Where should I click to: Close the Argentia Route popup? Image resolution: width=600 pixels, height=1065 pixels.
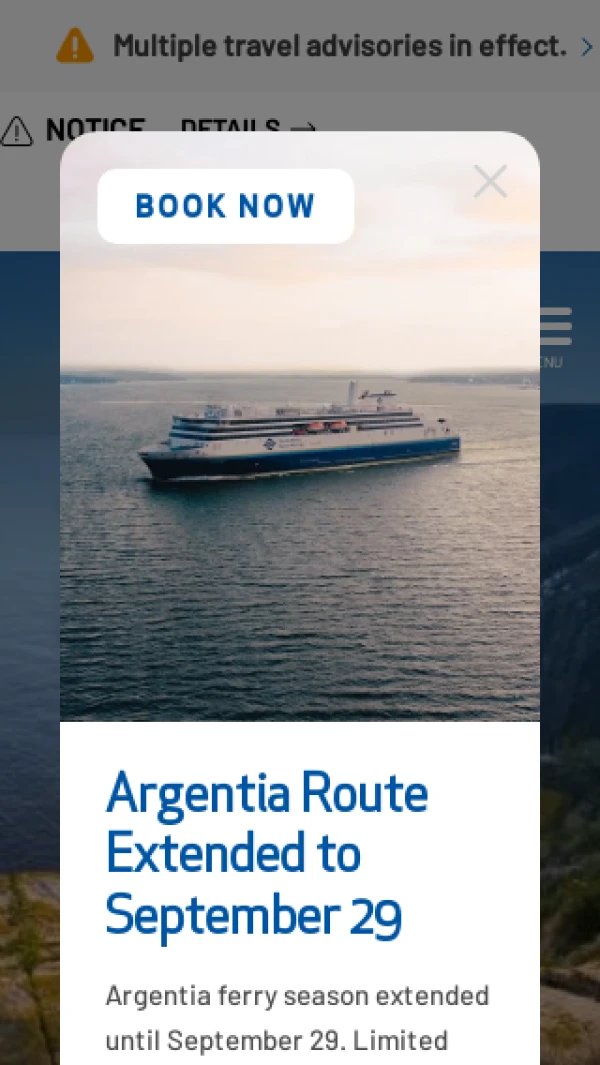pos(490,181)
